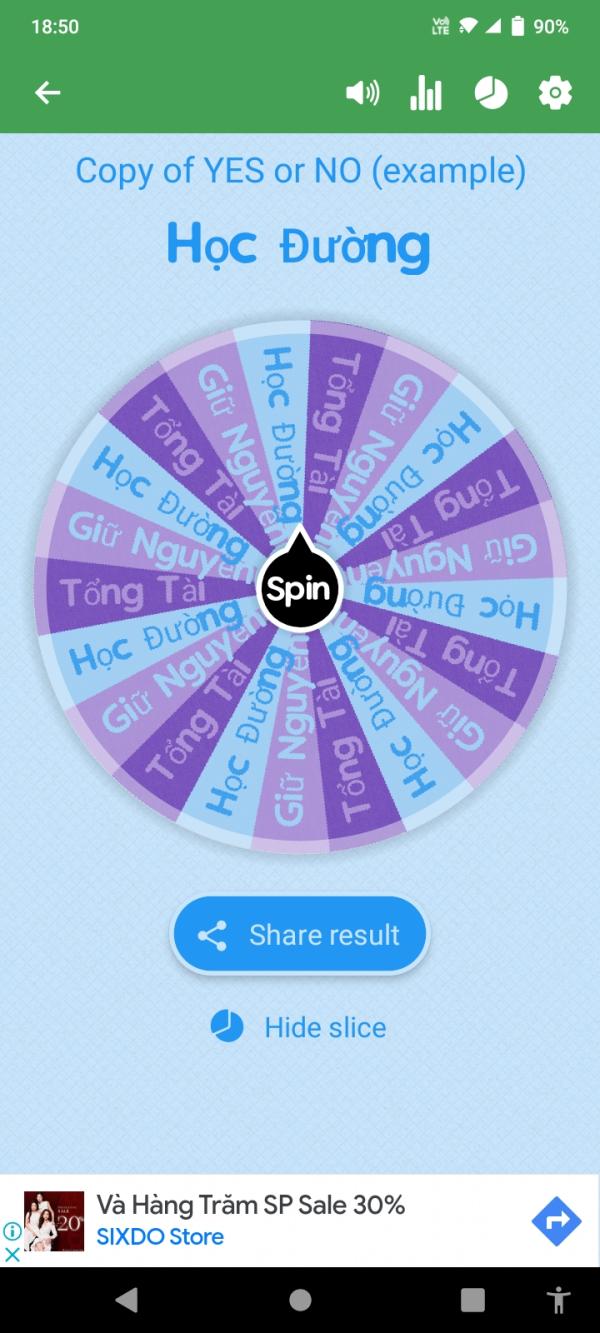Tap Hide slice option
The width and height of the screenshot is (600, 1333).
299,1027
